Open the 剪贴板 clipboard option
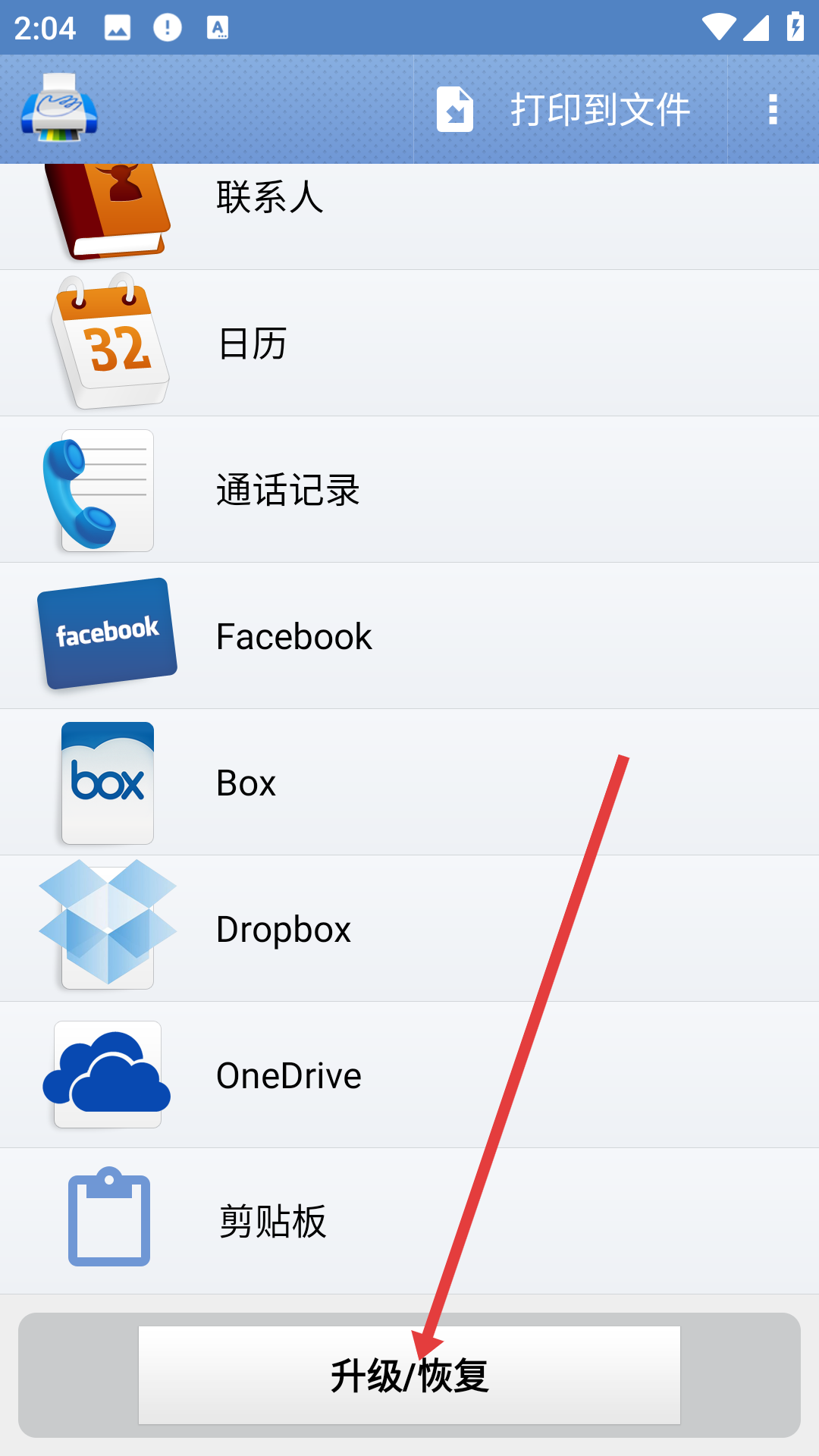819x1456 pixels. pos(409,1221)
